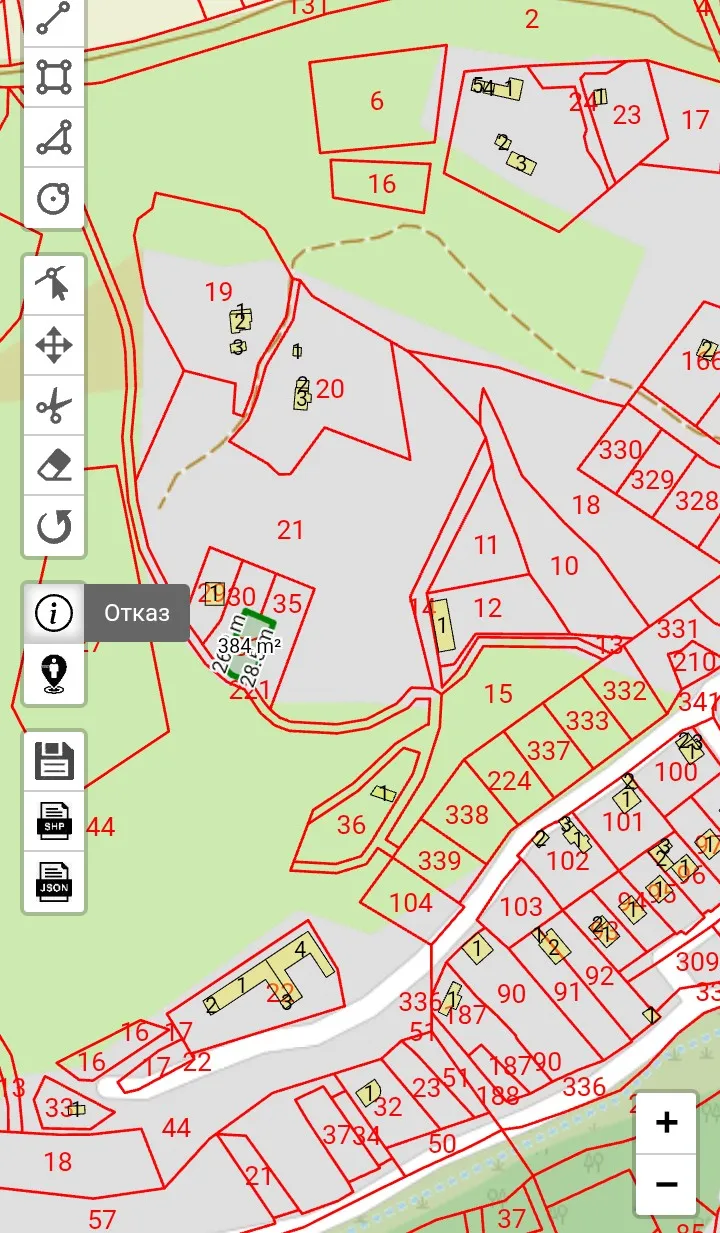720x1233 pixels.
Task: Zoom out with the minus button
Action: pos(666,1184)
